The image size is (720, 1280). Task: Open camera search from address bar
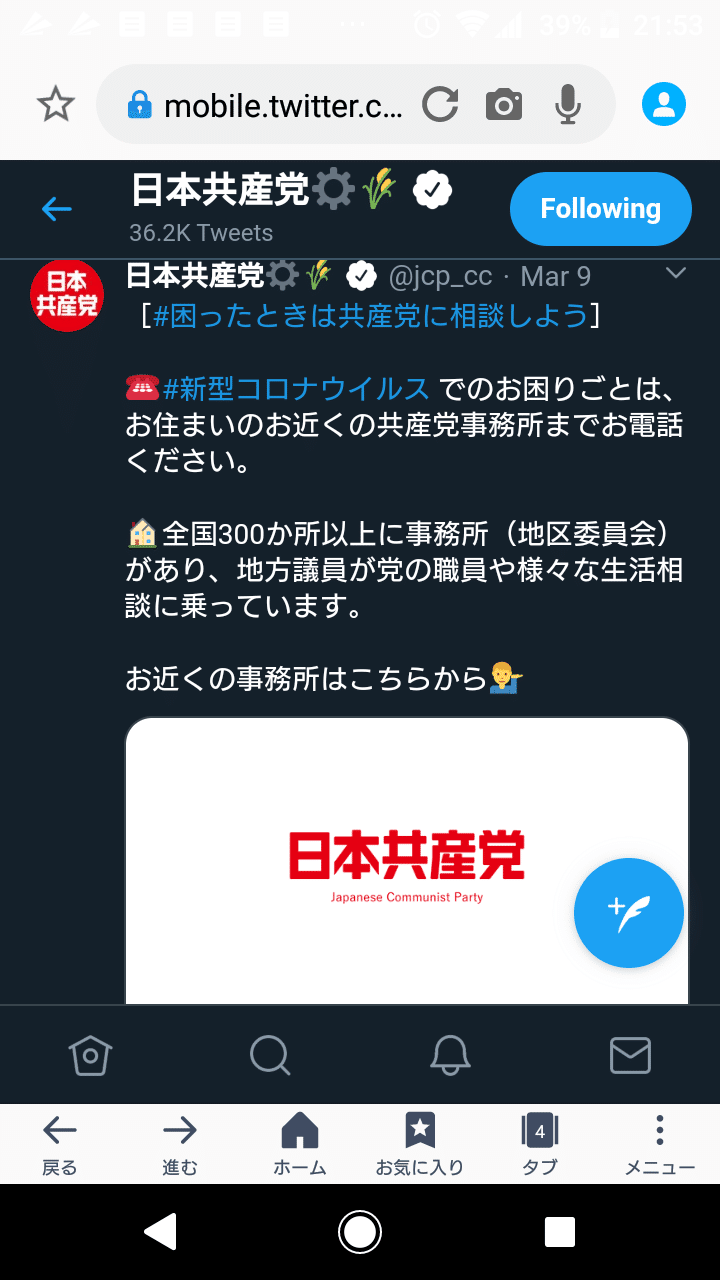[503, 102]
